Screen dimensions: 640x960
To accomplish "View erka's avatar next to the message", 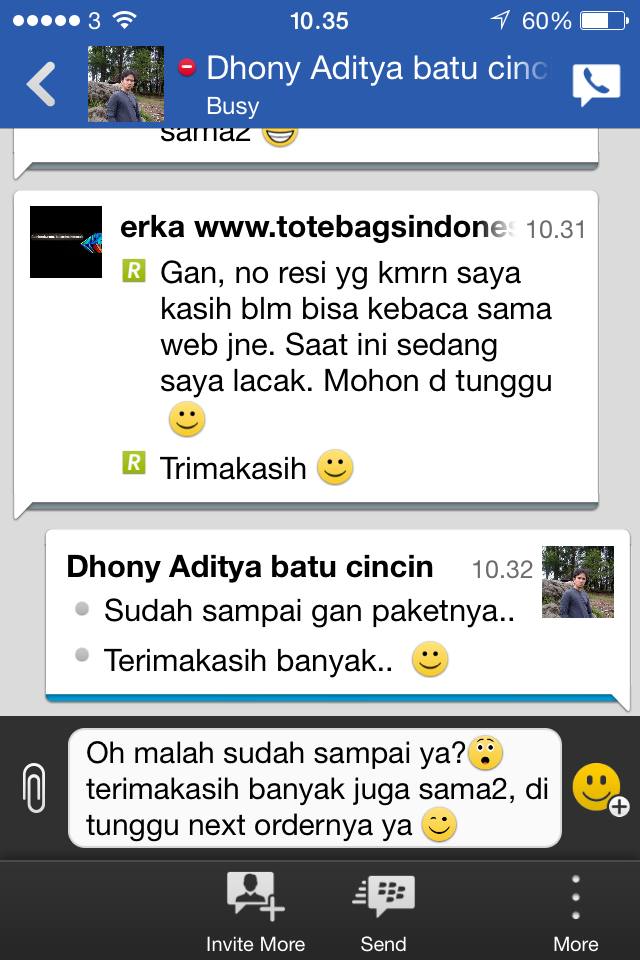I will 66,242.
